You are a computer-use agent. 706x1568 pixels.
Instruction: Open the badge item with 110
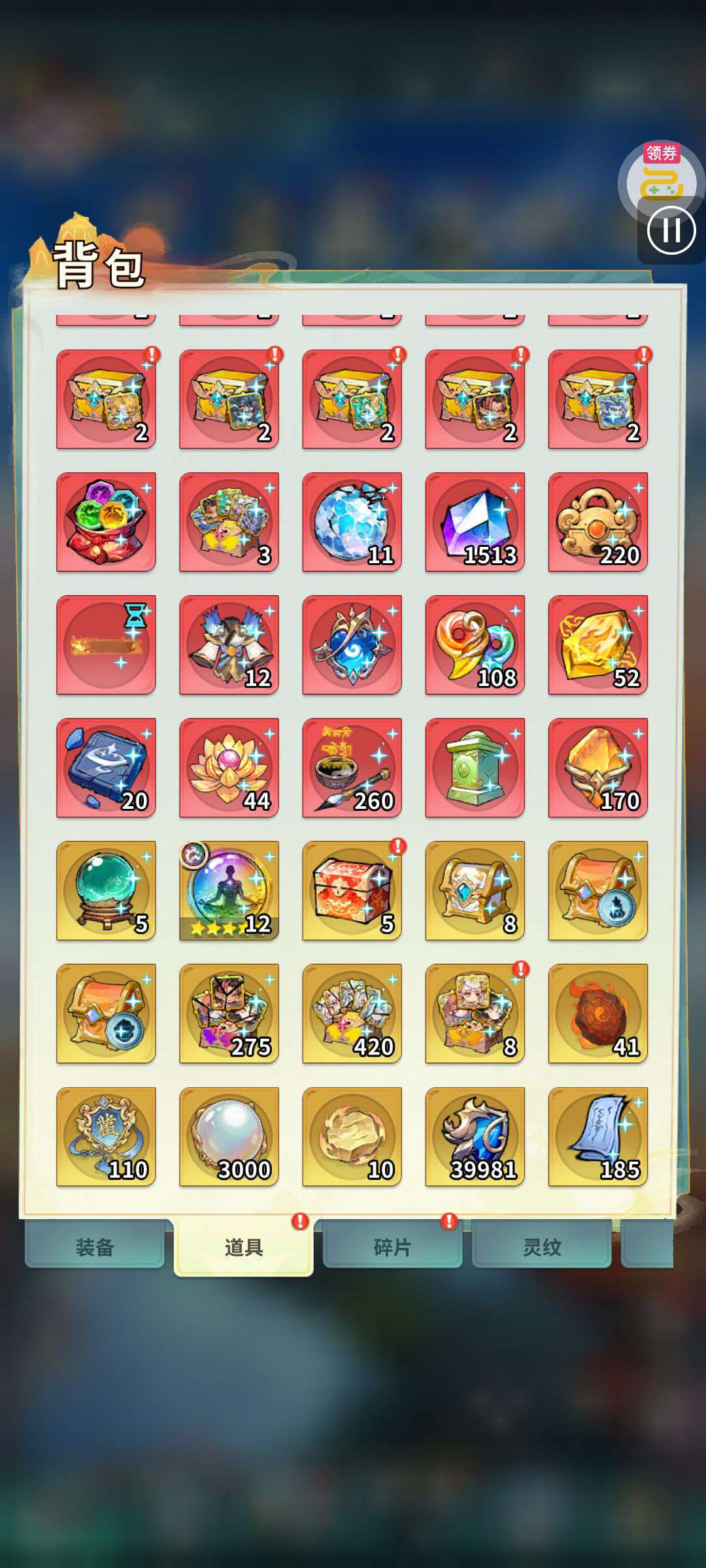pyautogui.click(x=107, y=1137)
